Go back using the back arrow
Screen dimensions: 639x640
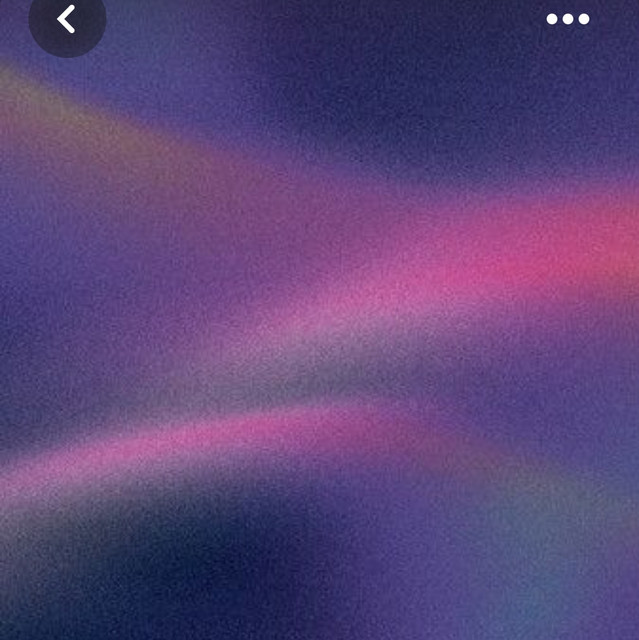(x=66, y=19)
